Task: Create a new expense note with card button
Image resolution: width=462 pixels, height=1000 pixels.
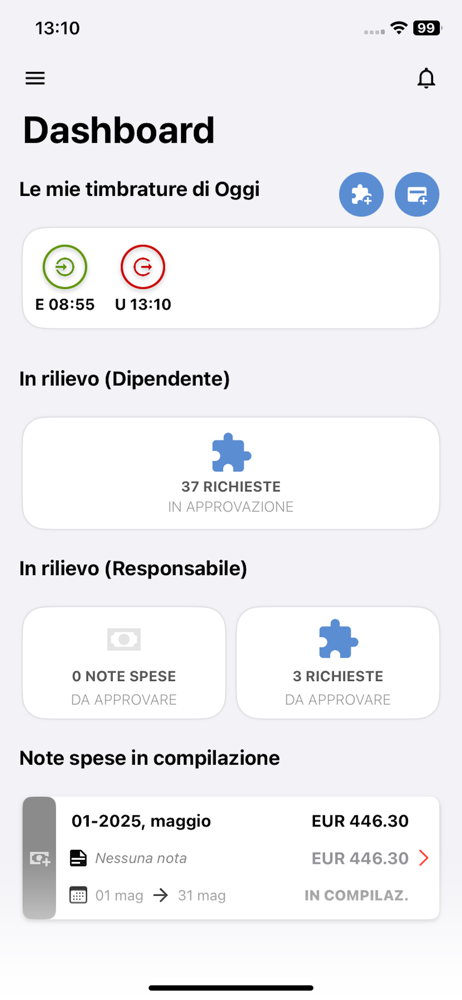Action: [x=417, y=195]
